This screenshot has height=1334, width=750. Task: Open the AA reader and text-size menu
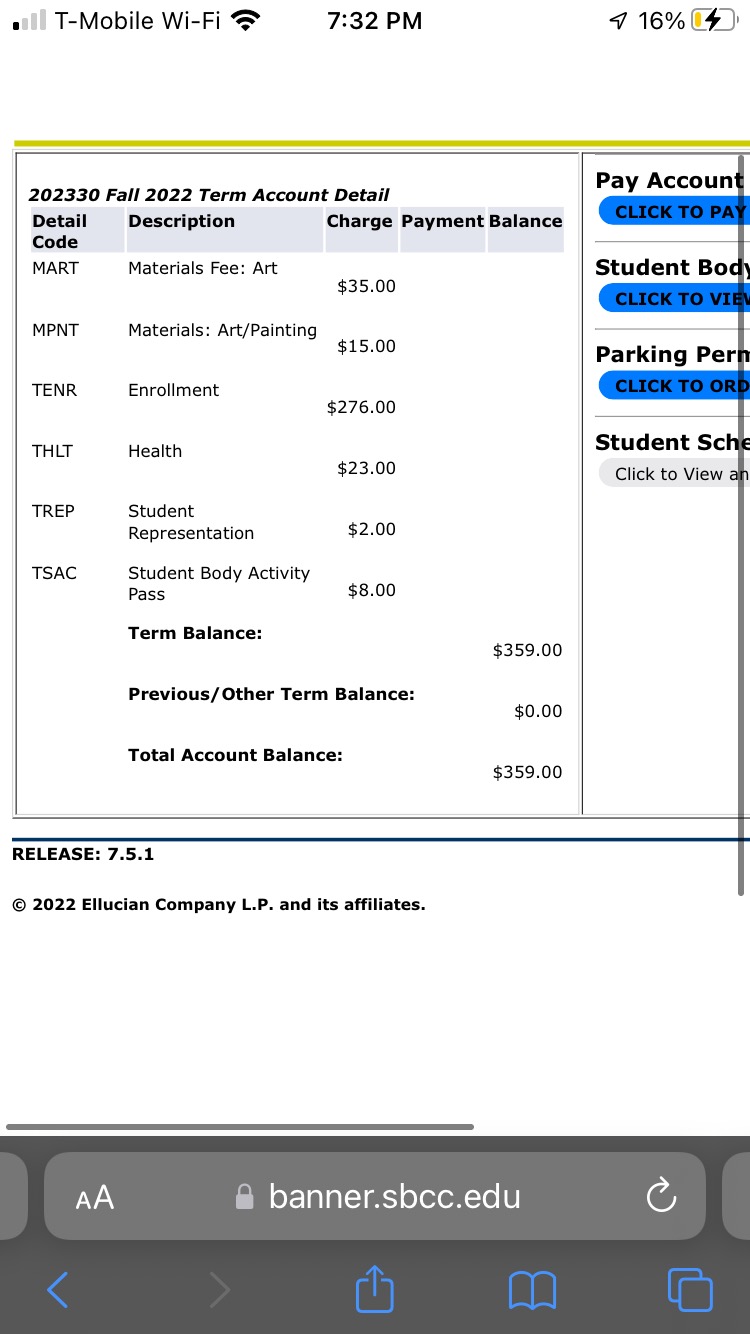pos(95,1197)
